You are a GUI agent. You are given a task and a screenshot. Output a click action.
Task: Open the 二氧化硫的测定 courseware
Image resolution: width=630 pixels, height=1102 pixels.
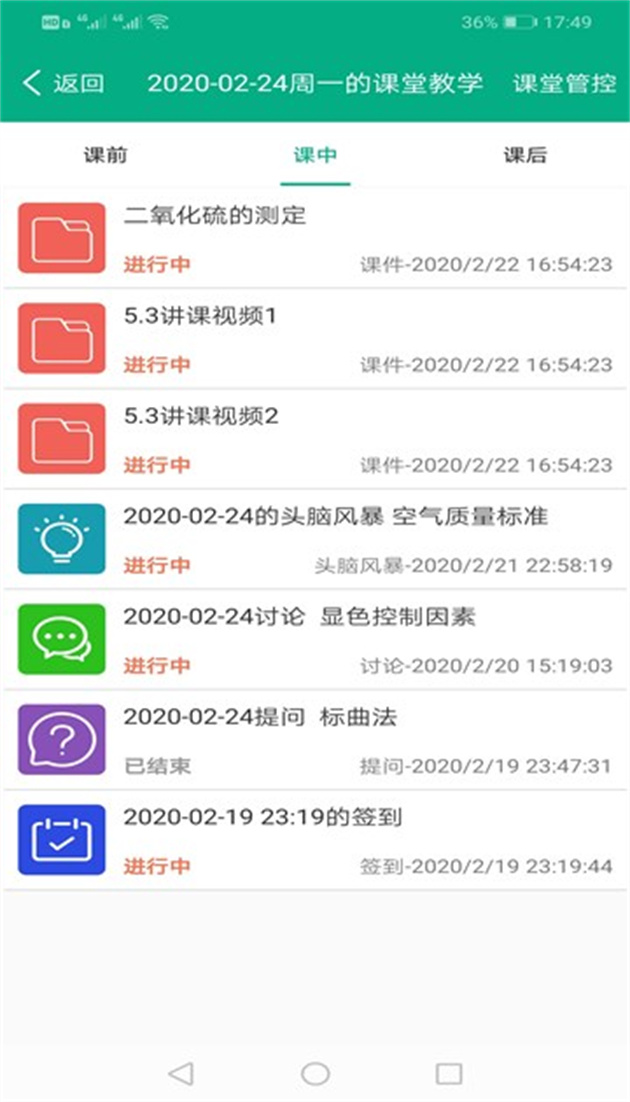point(315,238)
